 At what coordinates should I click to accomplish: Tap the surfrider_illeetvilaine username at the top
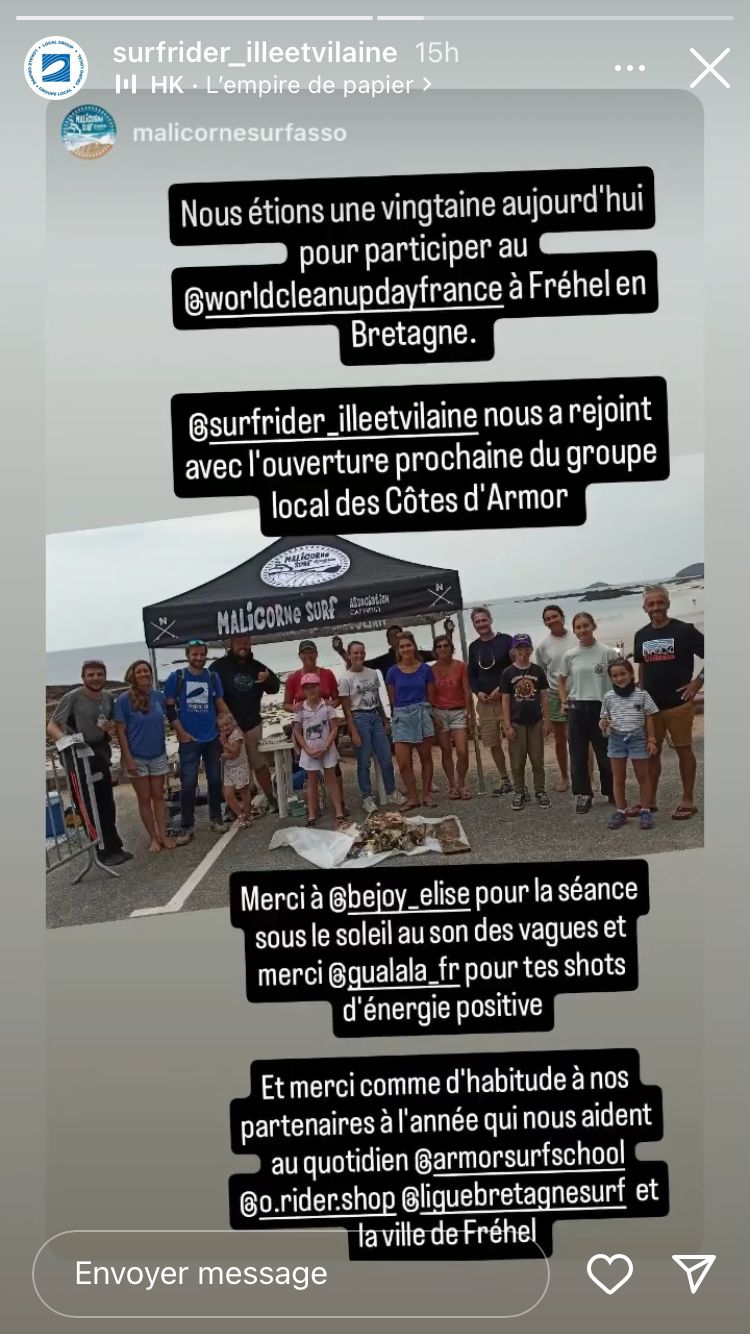coord(254,53)
